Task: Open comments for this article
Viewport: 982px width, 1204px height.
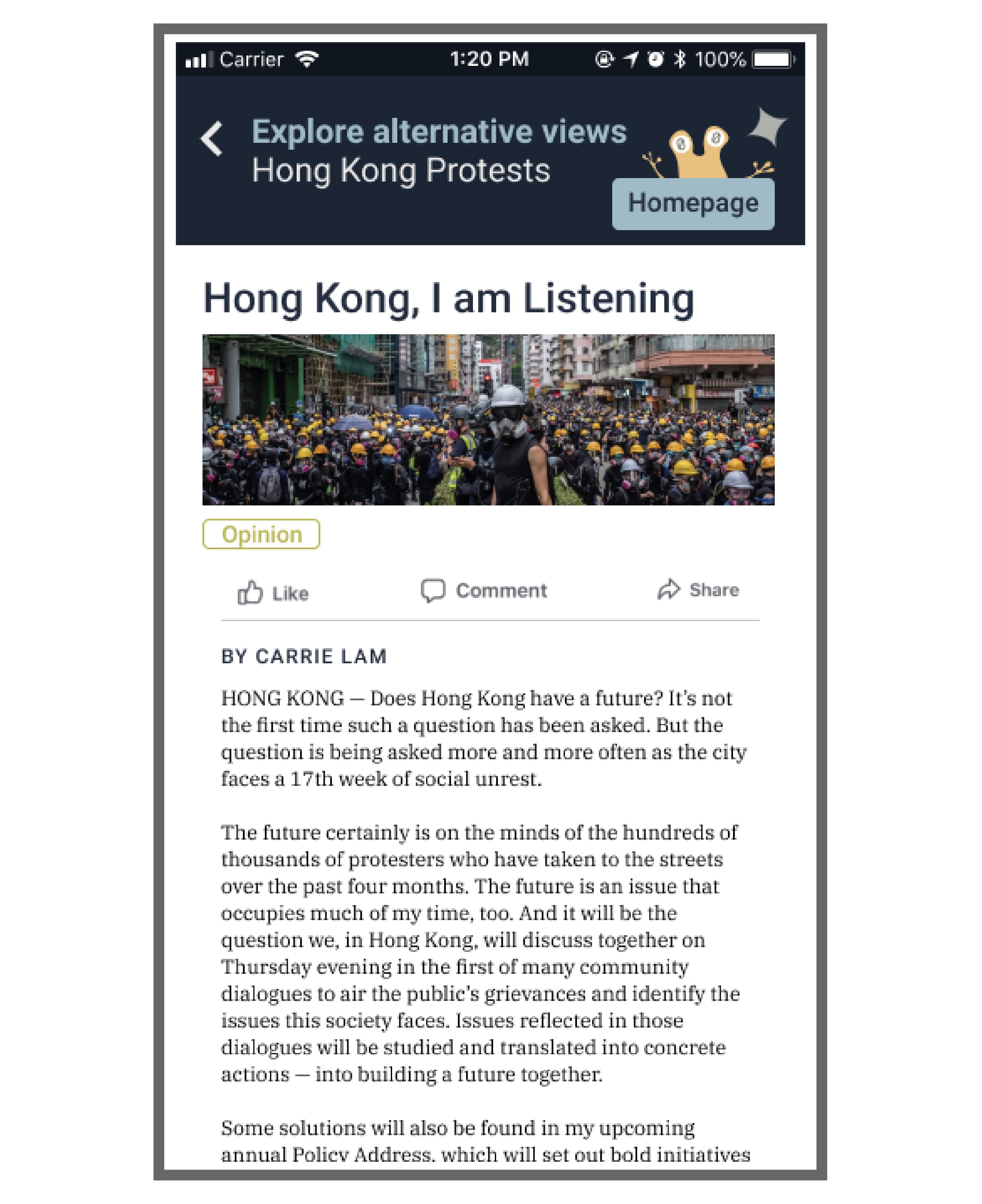Action: [x=484, y=591]
